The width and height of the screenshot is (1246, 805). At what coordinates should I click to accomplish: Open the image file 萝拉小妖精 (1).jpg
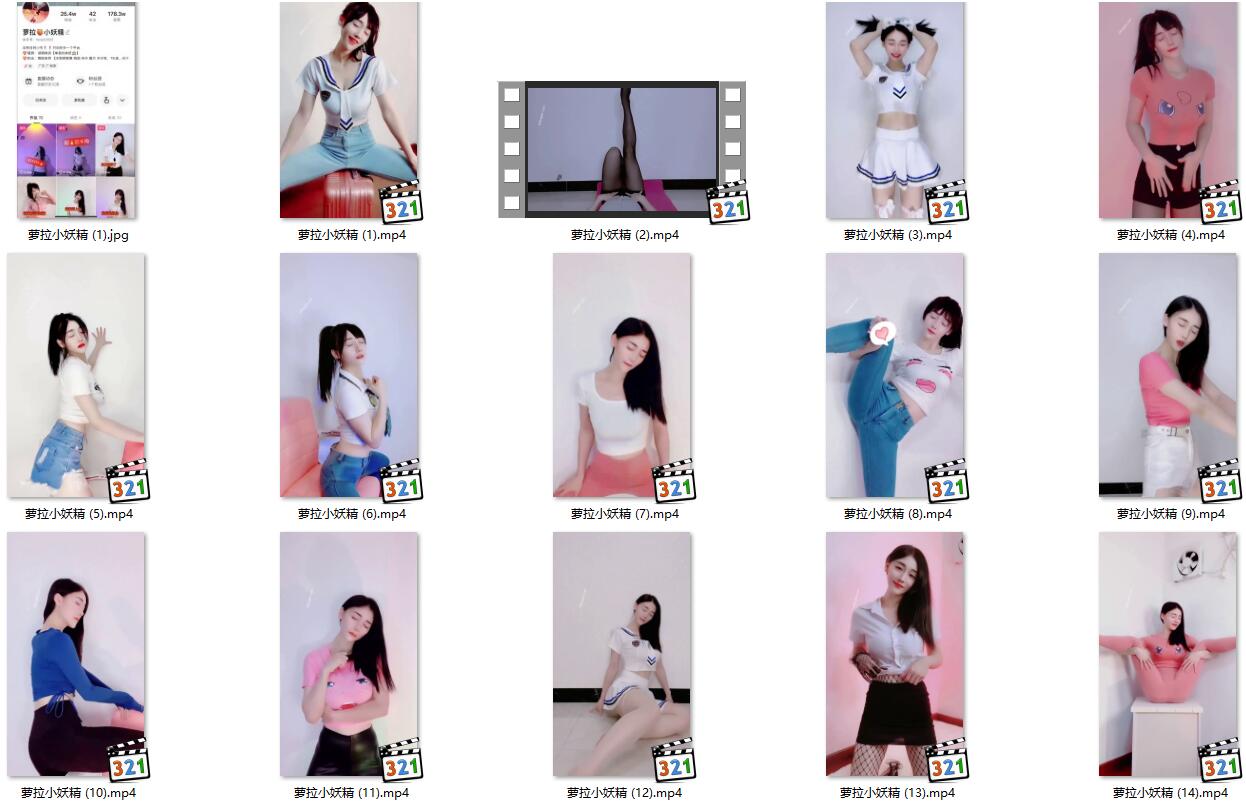coord(76,110)
